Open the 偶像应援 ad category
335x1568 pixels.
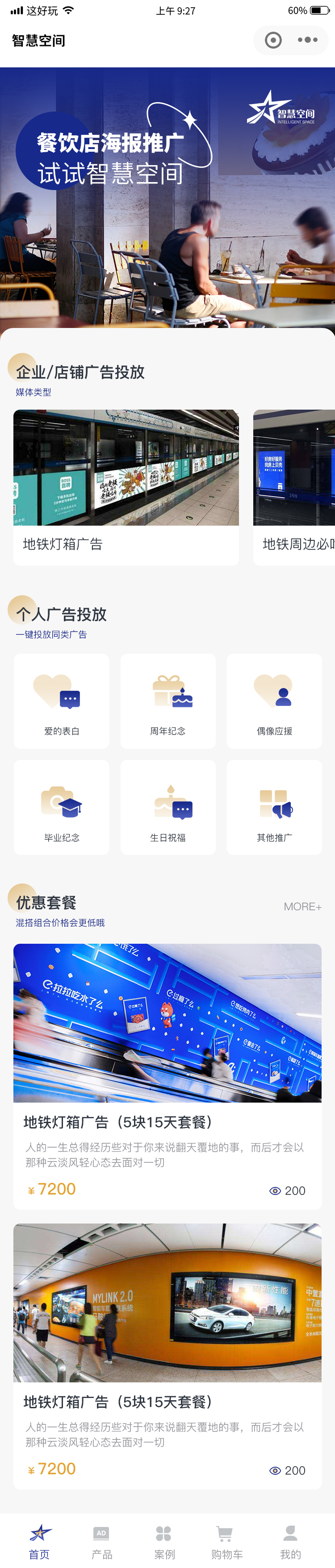tap(274, 701)
